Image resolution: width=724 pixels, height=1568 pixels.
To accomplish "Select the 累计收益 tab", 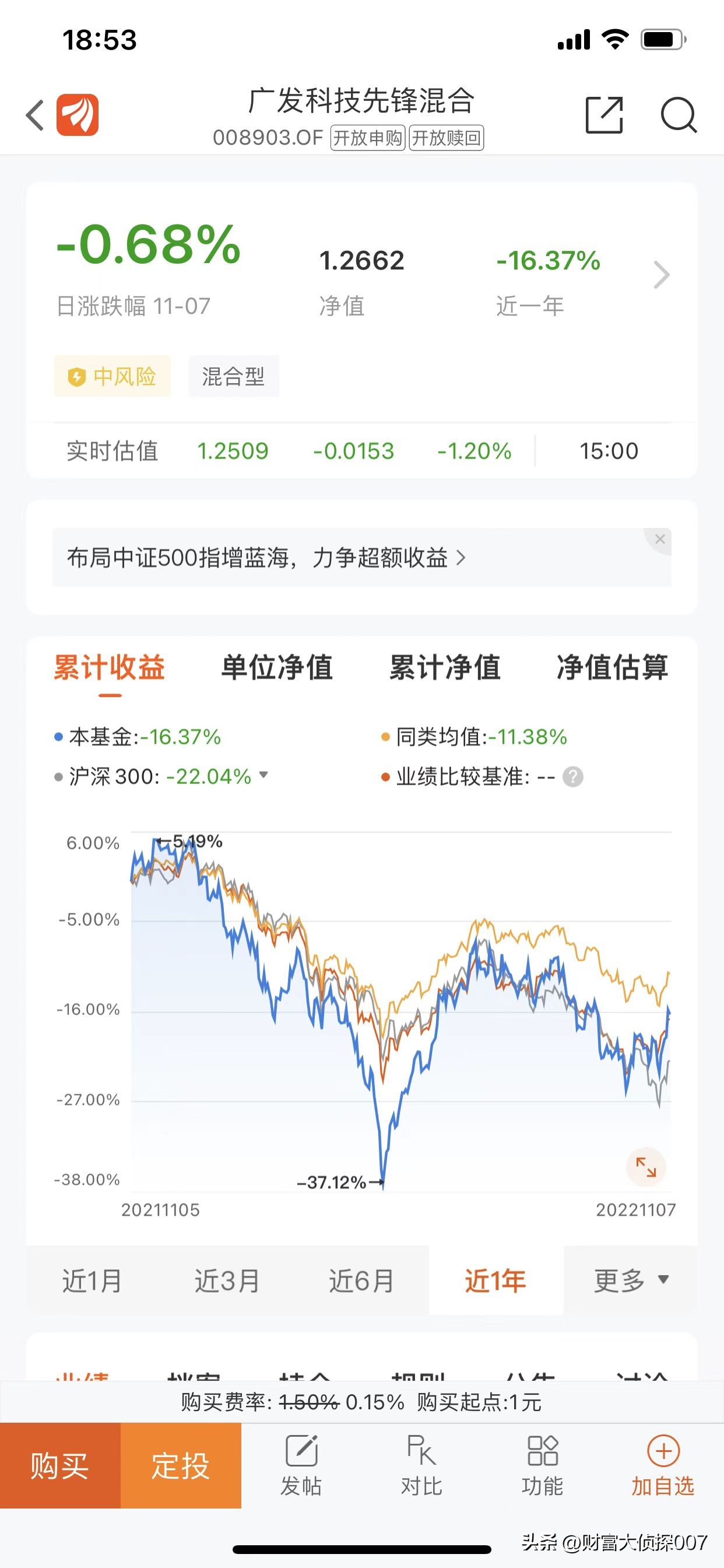I will tap(110, 667).
